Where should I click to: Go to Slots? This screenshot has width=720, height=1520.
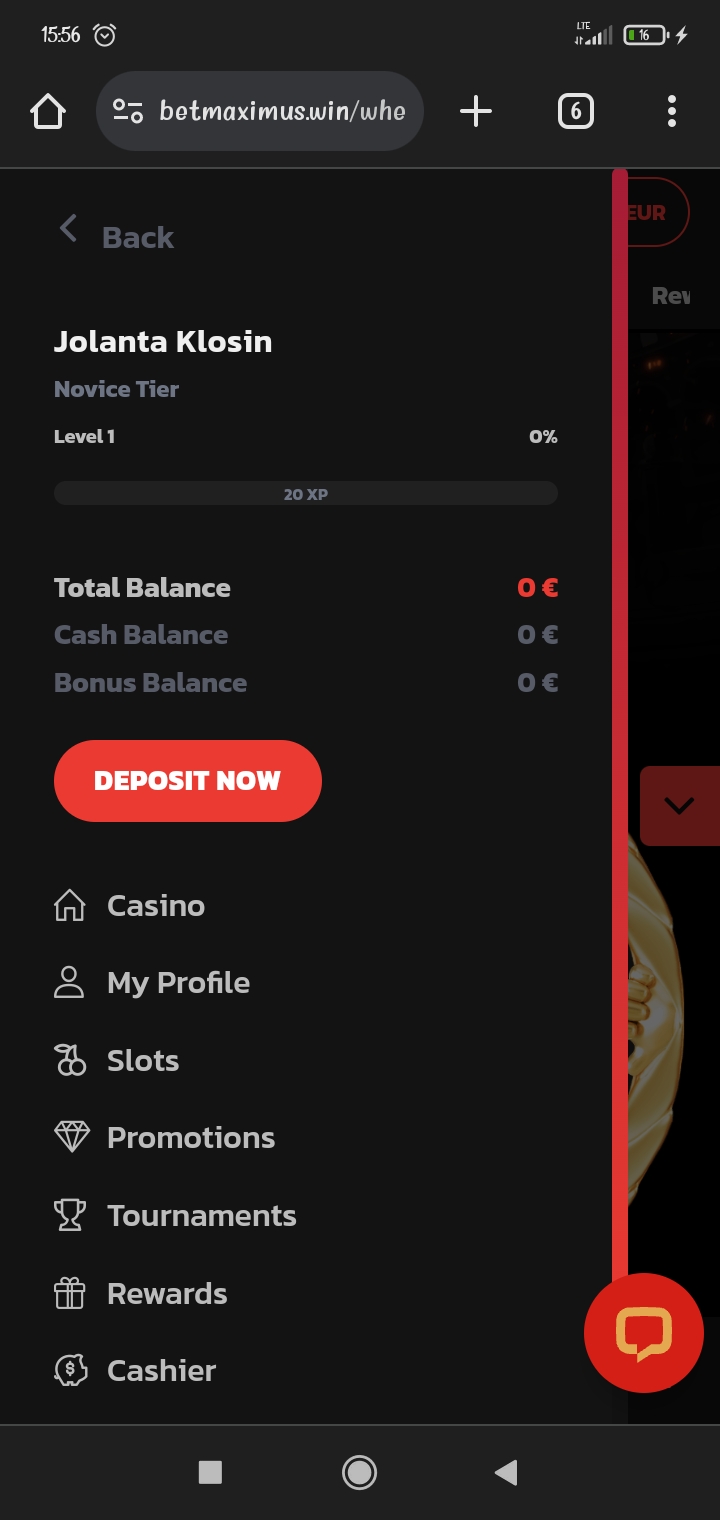coord(142,1061)
